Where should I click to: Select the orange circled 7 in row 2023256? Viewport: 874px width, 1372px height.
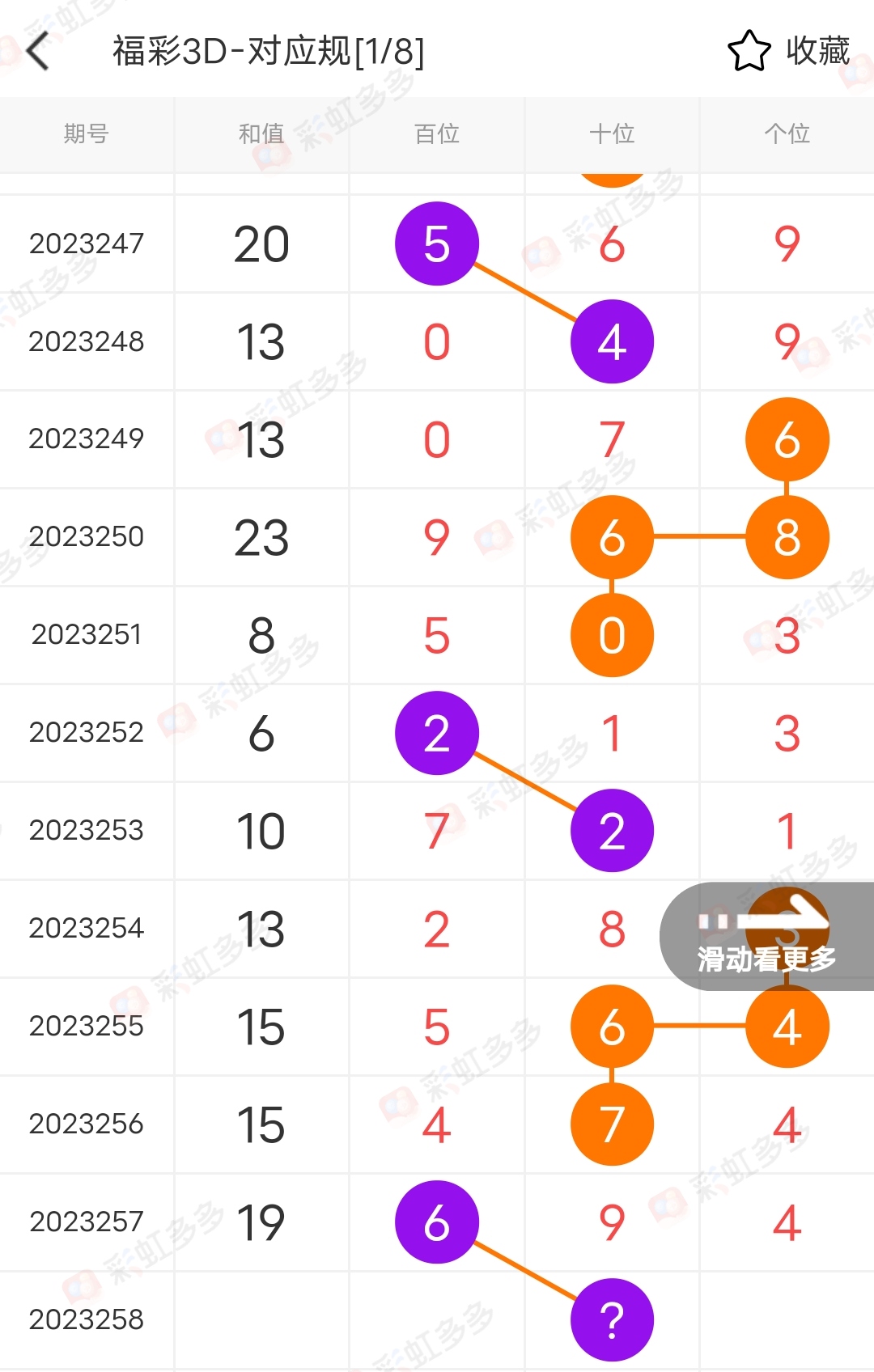tap(612, 1124)
